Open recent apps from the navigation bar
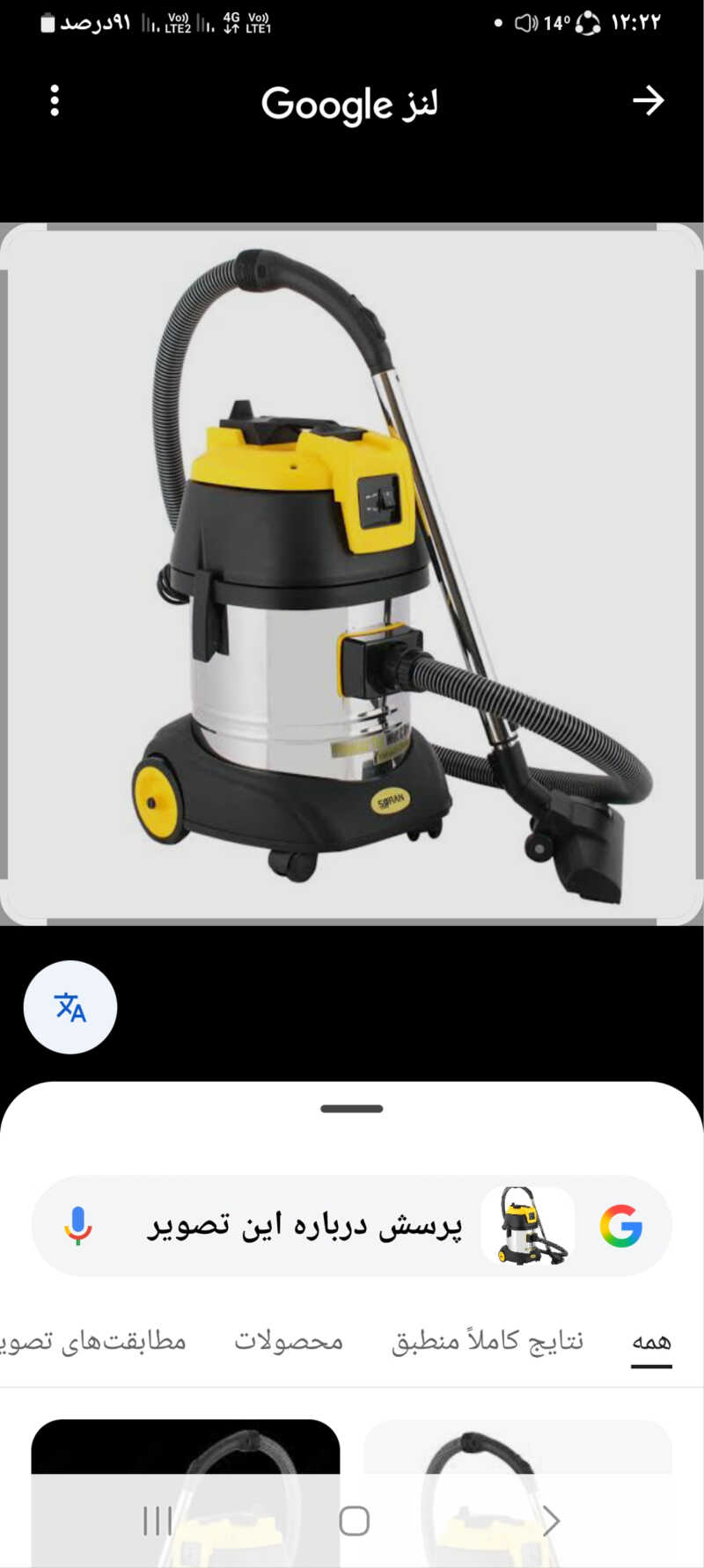The height and width of the screenshot is (1568, 704). tap(158, 1521)
